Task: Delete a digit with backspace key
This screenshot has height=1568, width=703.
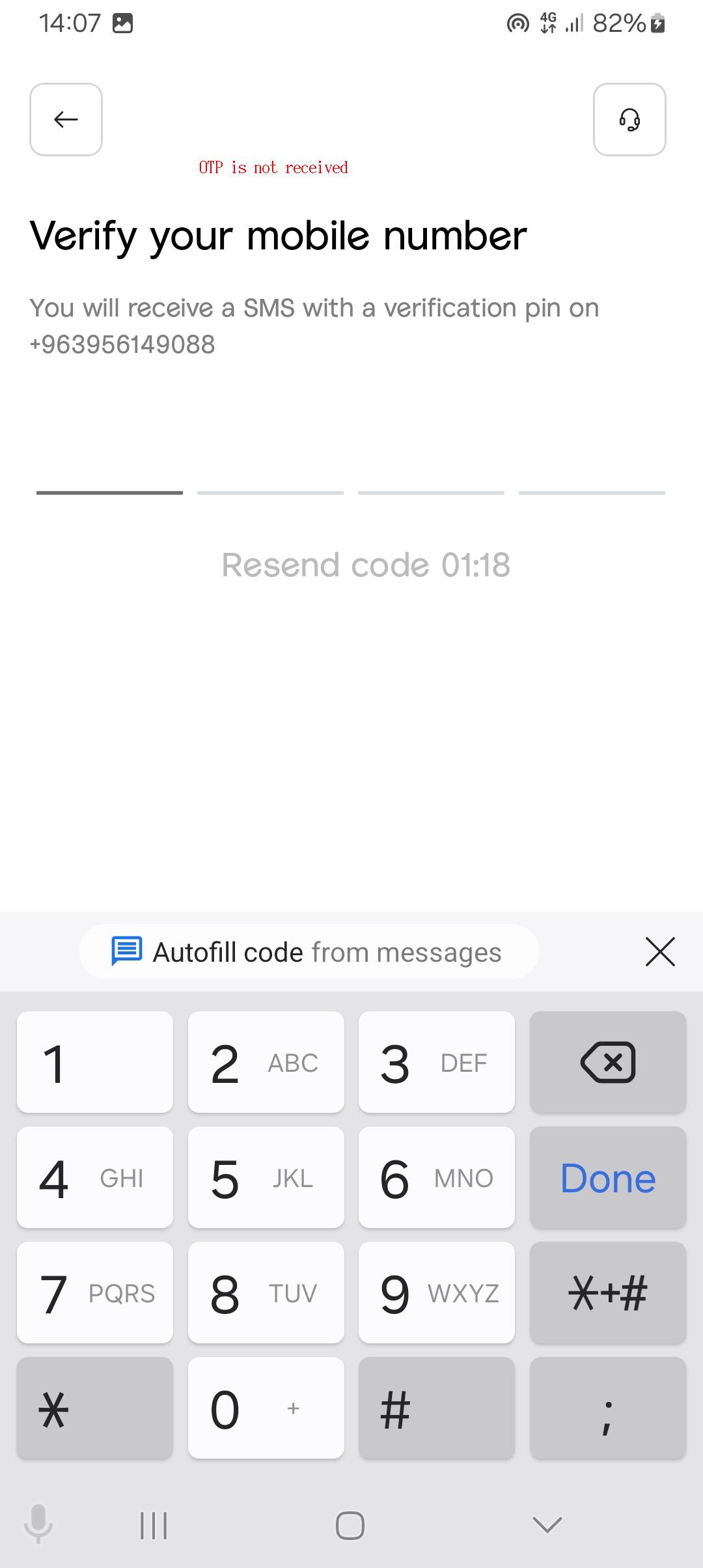Action: click(x=607, y=1063)
